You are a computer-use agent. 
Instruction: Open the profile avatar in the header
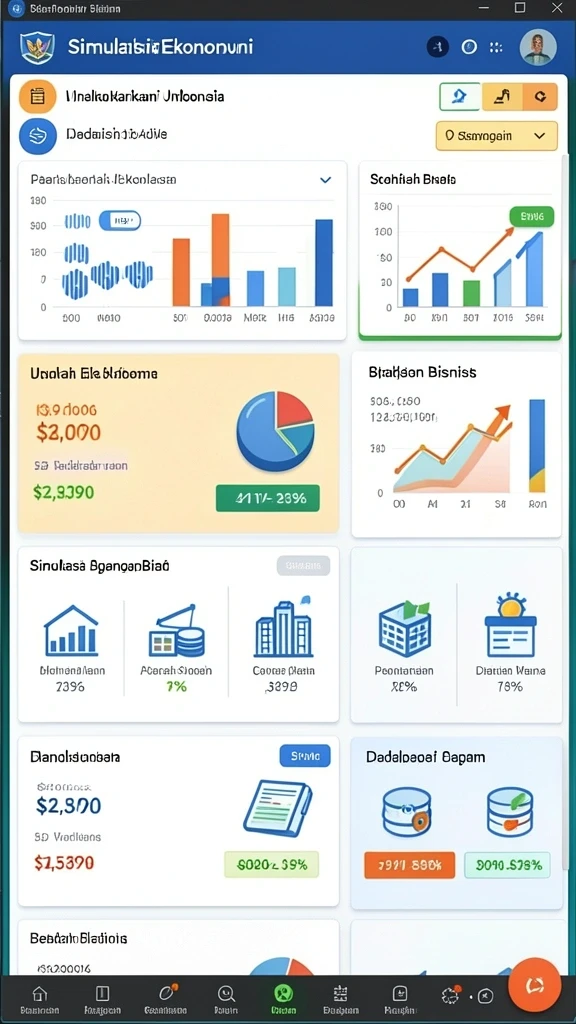[538, 48]
